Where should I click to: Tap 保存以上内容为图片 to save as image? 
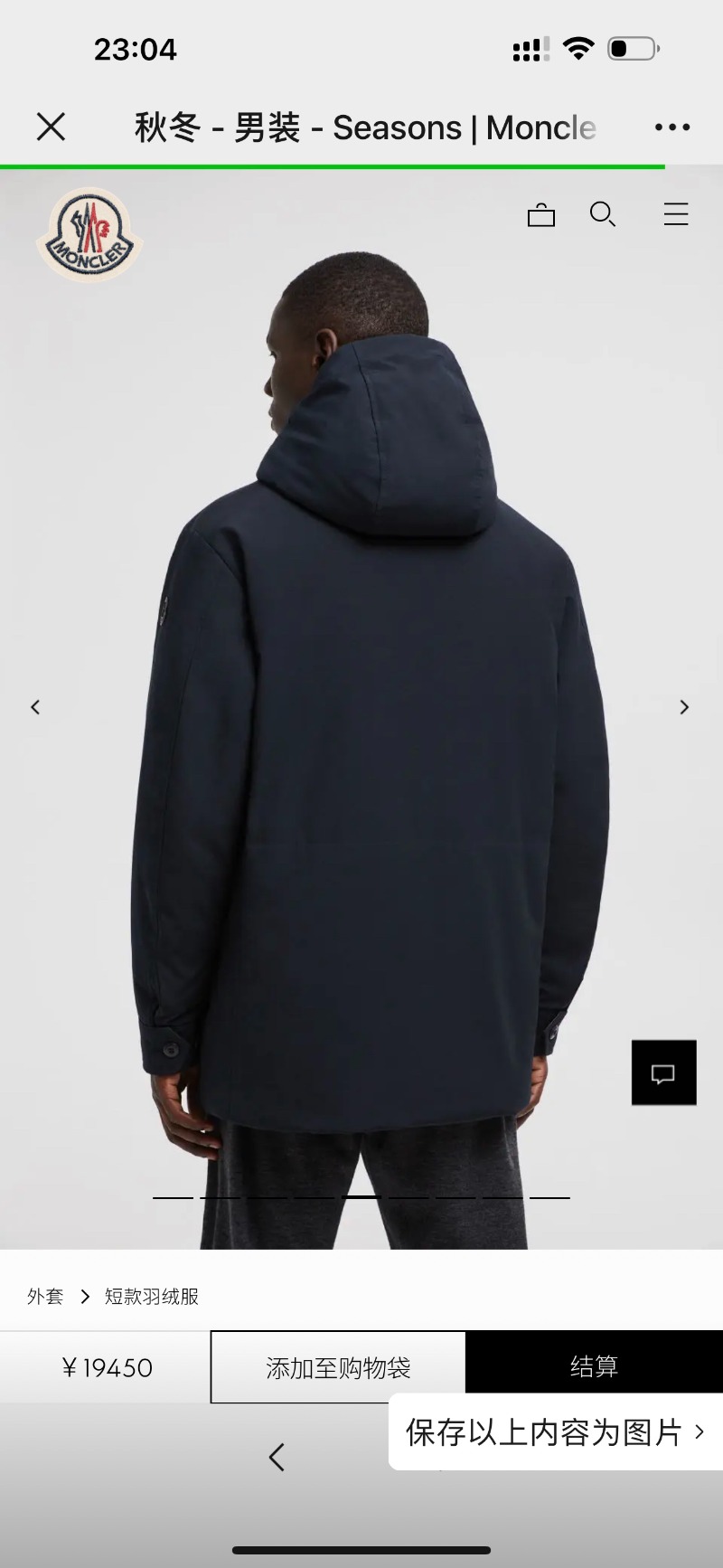point(553,1432)
